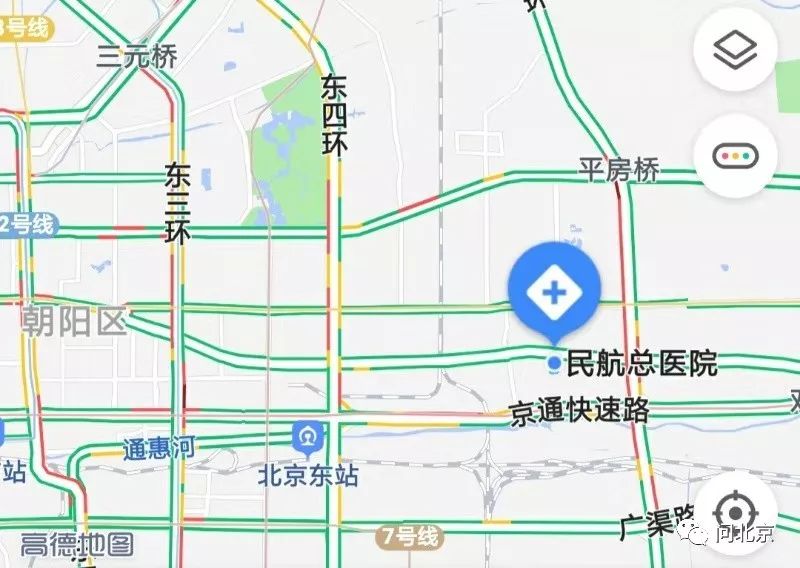Tap the blue hospital pin marker
800x568 pixels.
pyautogui.click(x=553, y=291)
